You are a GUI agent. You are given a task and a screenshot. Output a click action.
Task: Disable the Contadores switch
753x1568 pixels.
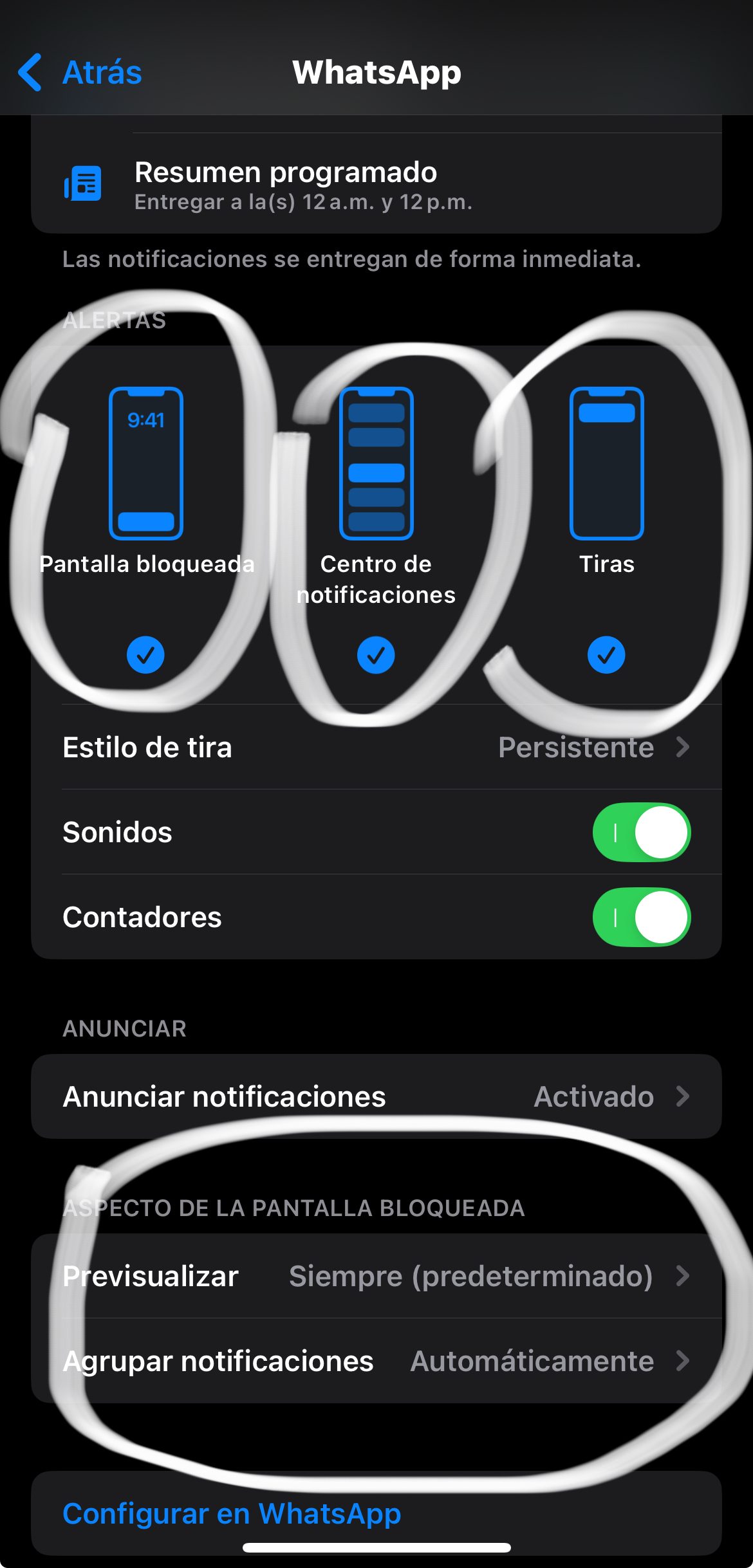tap(641, 917)
